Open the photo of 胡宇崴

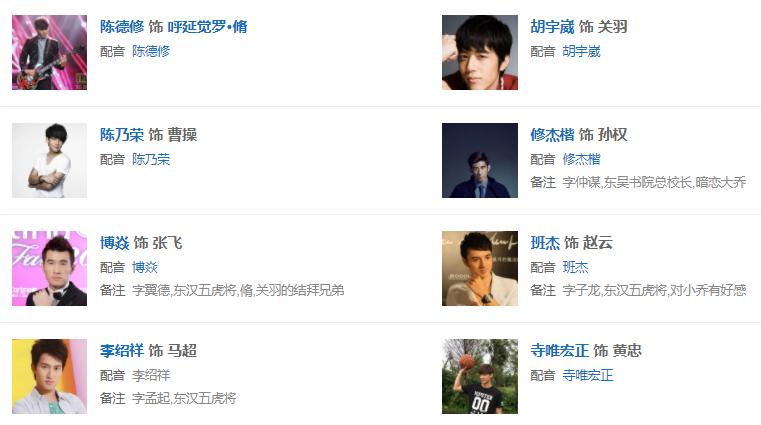point(480,52)
